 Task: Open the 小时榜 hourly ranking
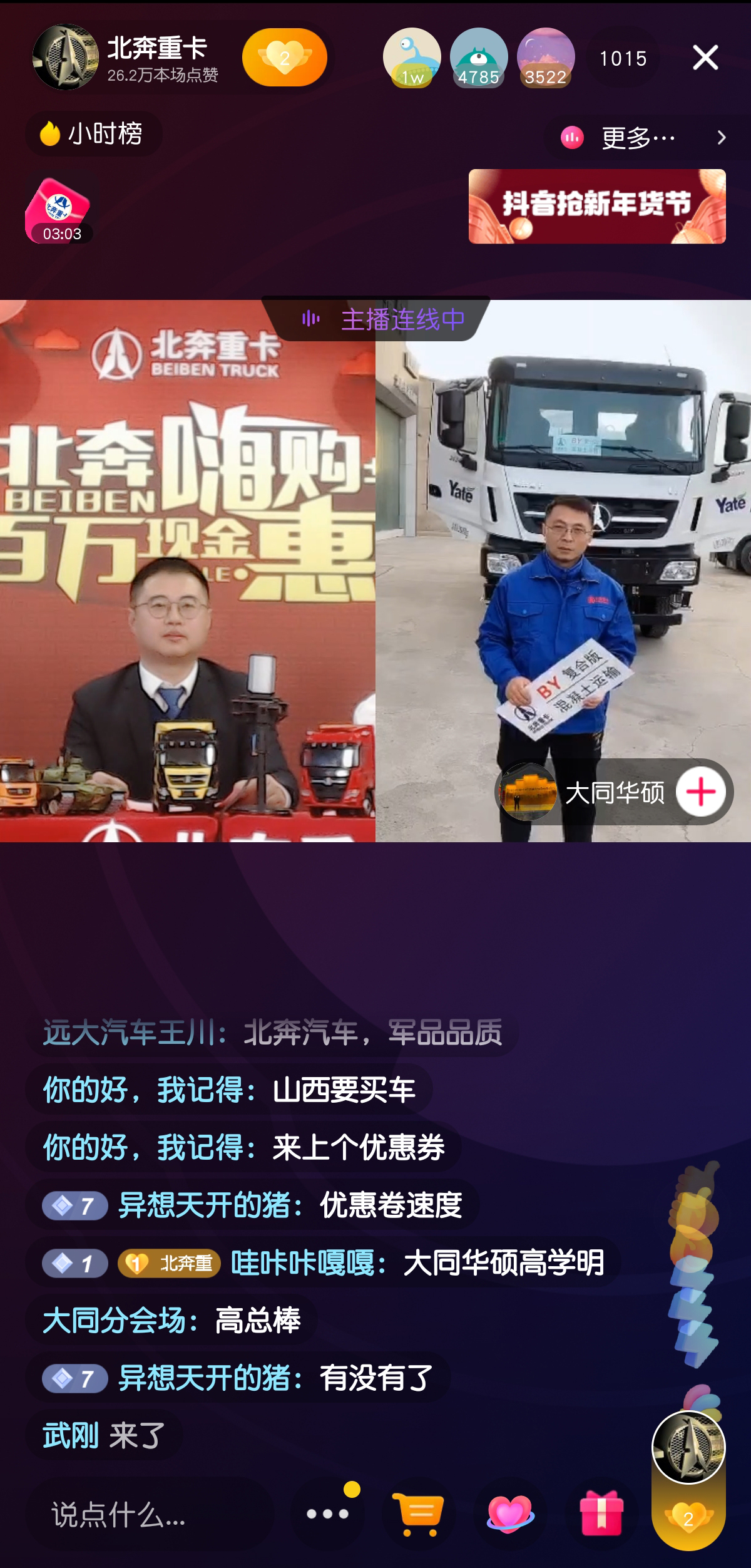[93, 134]
